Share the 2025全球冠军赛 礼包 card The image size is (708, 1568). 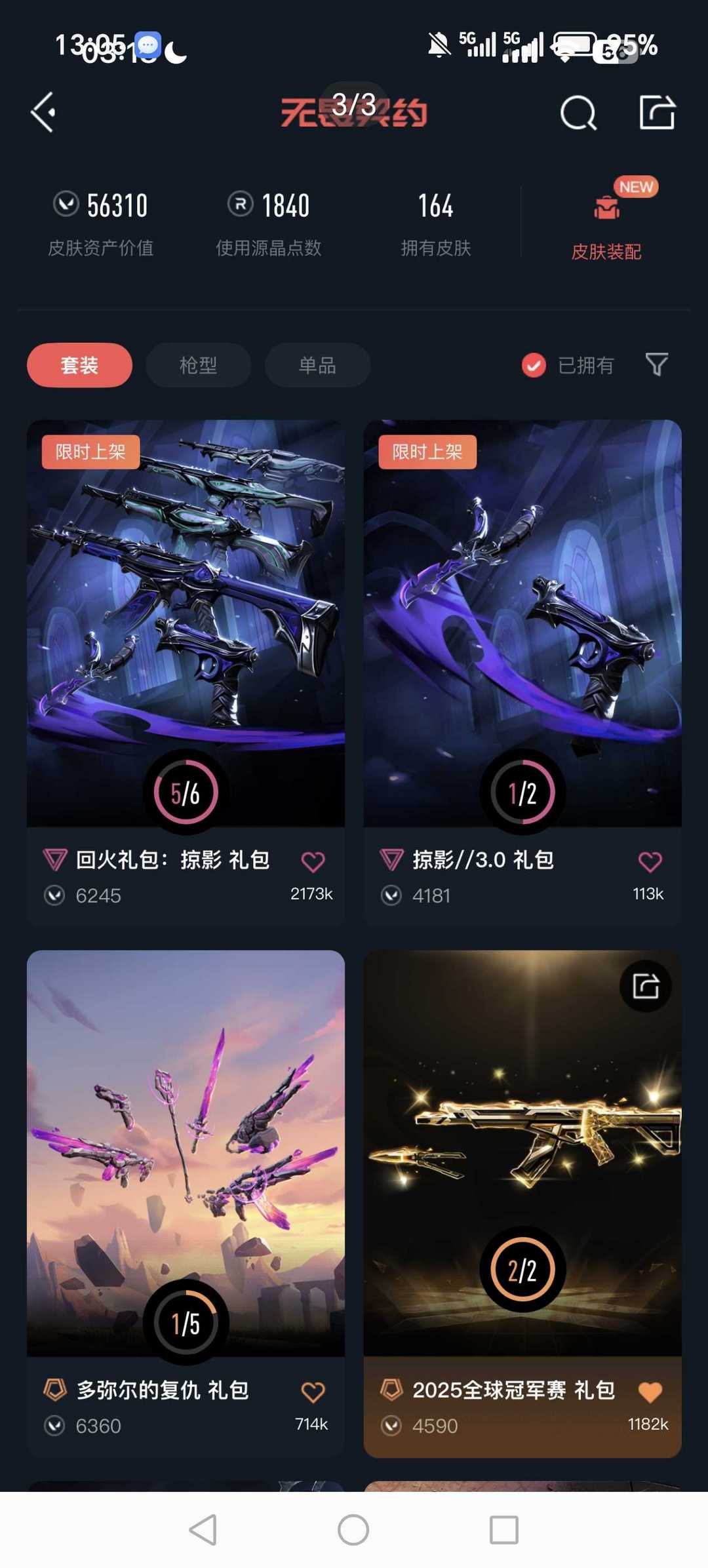click(x=646, y=986)
